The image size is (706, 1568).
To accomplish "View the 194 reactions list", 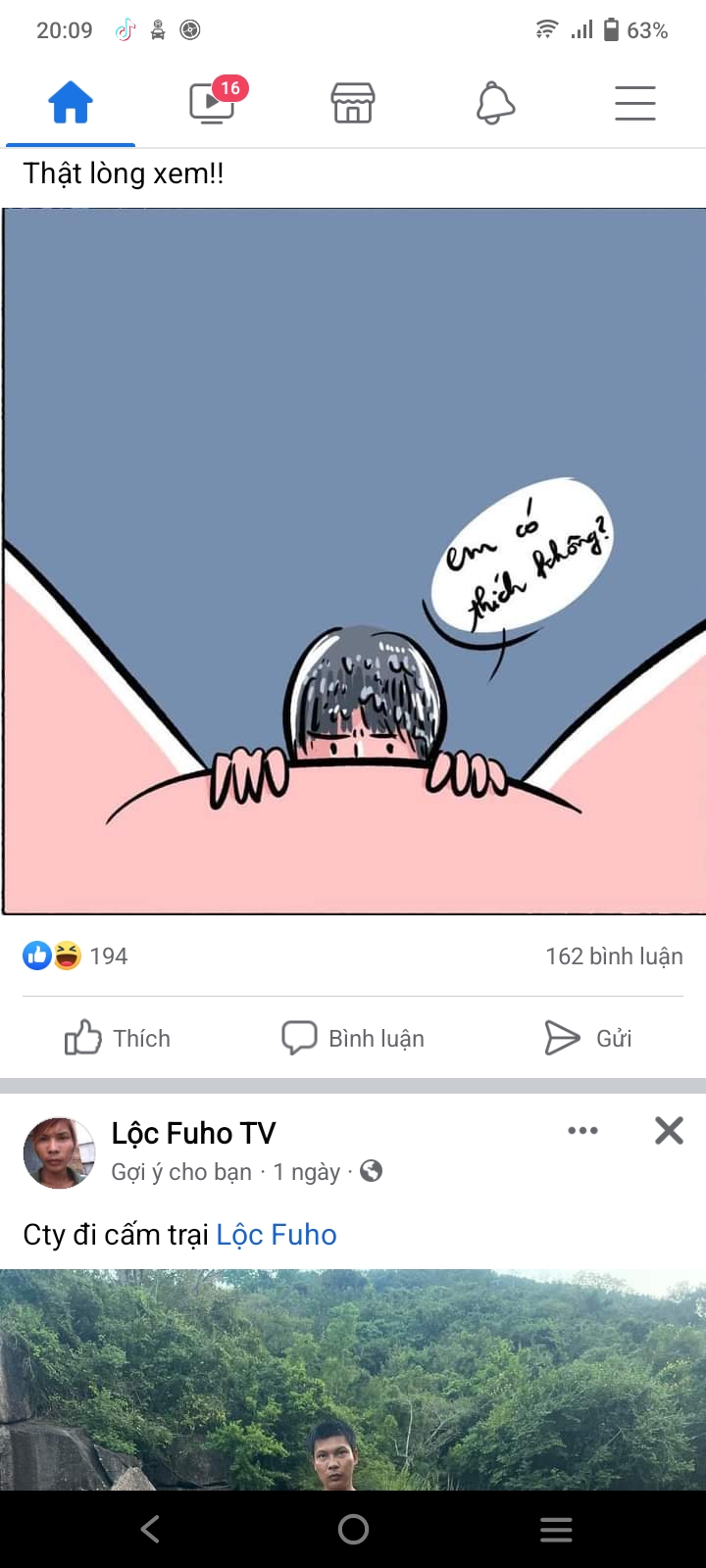I will click(x=76, y=955).
